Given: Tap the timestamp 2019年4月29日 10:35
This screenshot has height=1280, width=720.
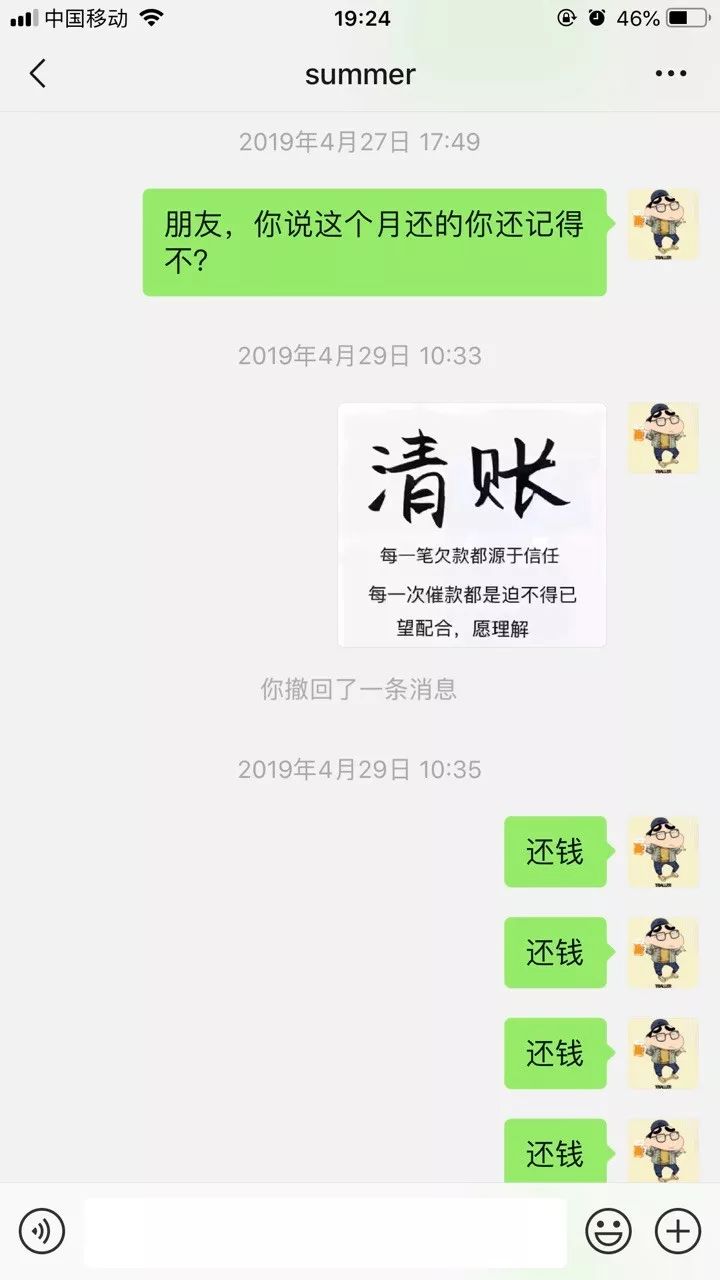Looking at the screenshot, I should click(360, 769).
